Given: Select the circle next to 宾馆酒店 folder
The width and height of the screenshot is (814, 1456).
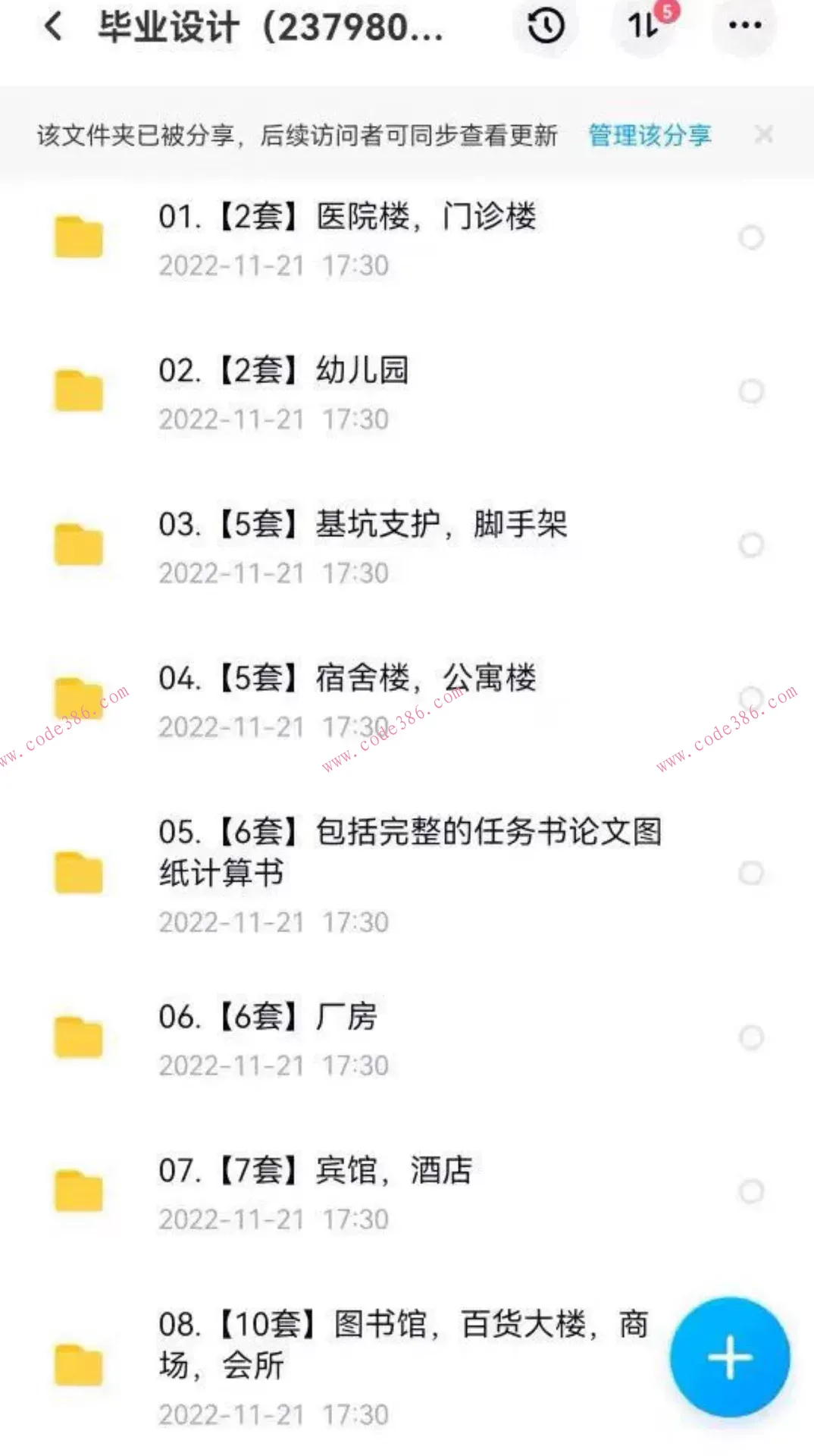Looking at the screenshot, I should coord(752,1191).
